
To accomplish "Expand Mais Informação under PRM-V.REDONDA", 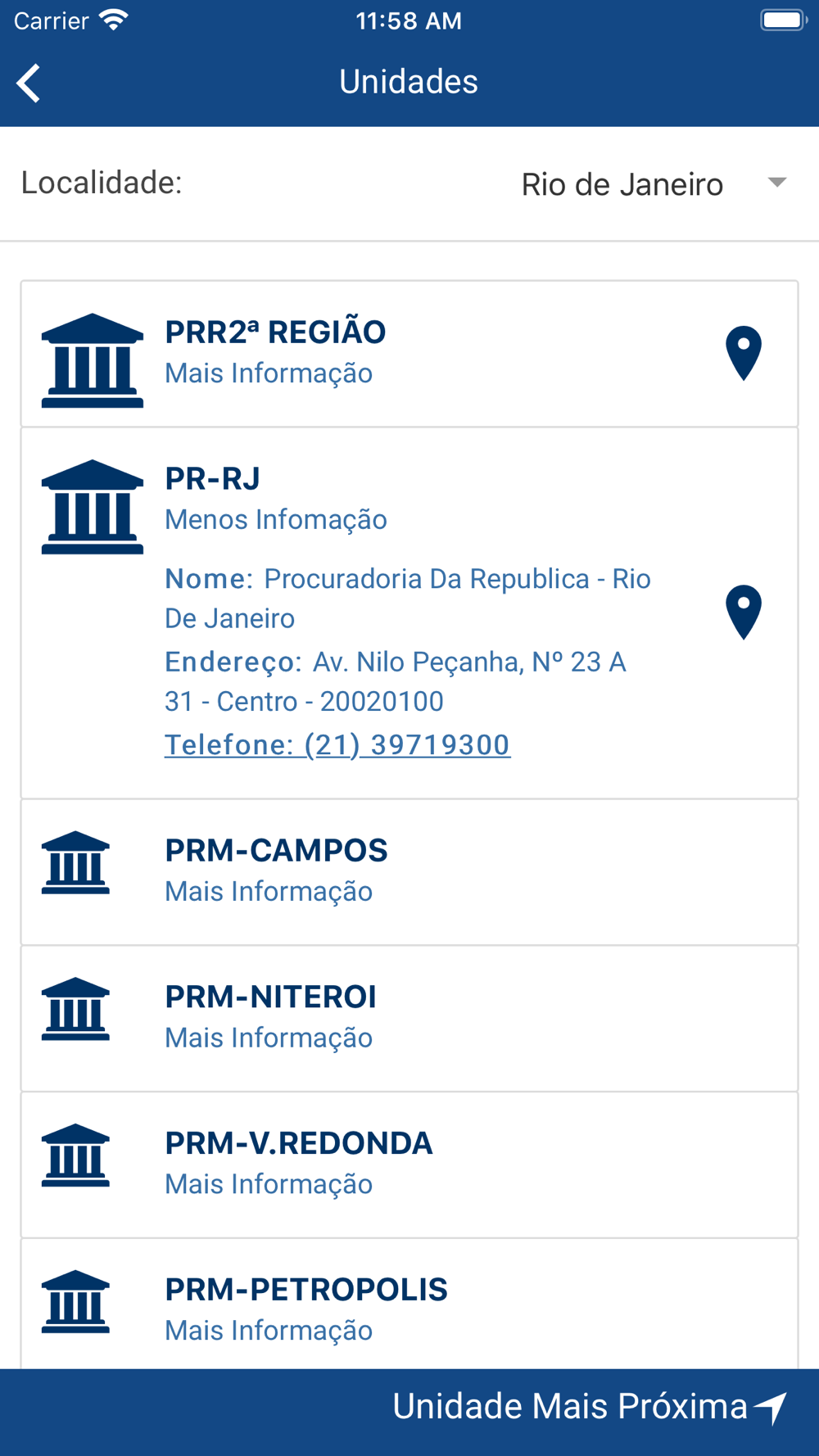I will [x=269, y=1185].
